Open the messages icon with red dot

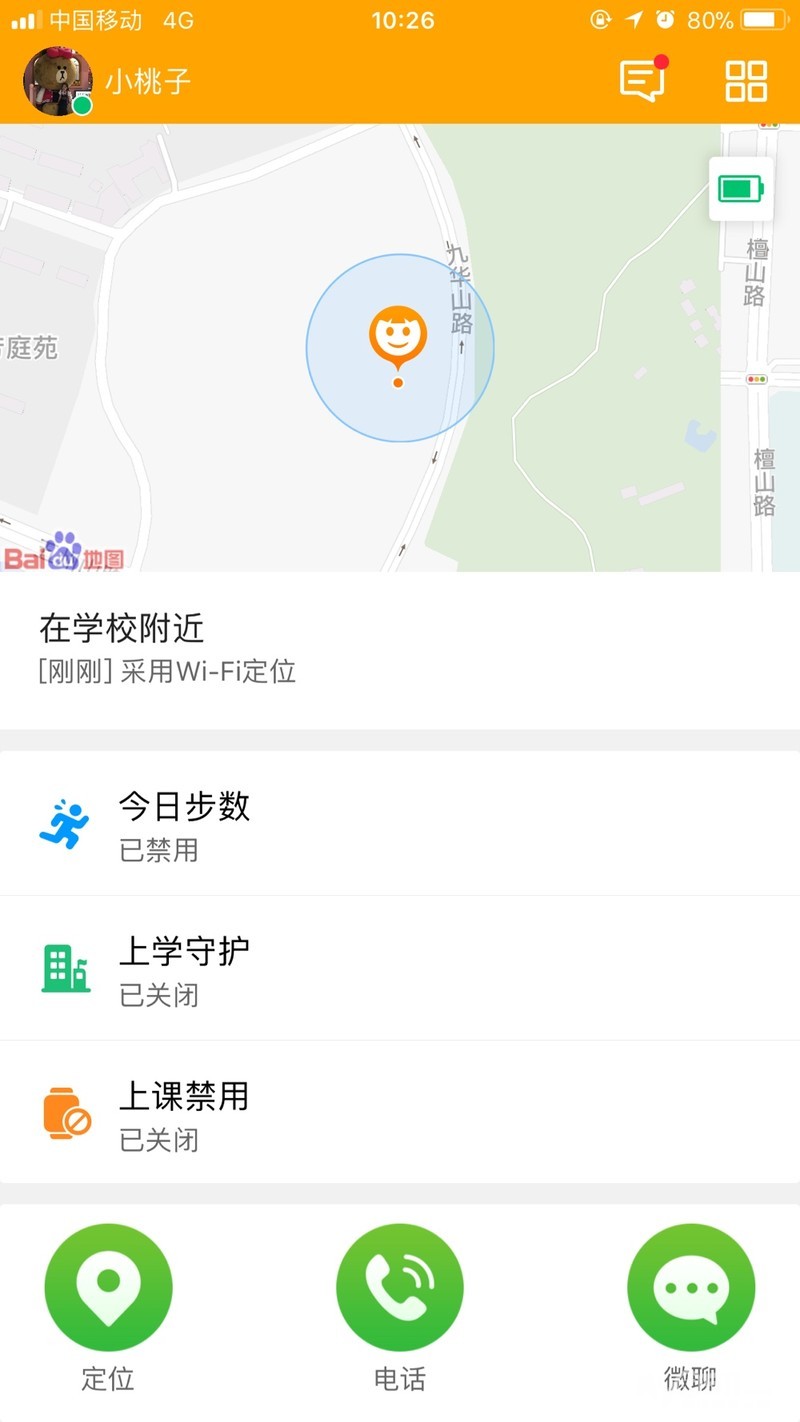[642, 80]
